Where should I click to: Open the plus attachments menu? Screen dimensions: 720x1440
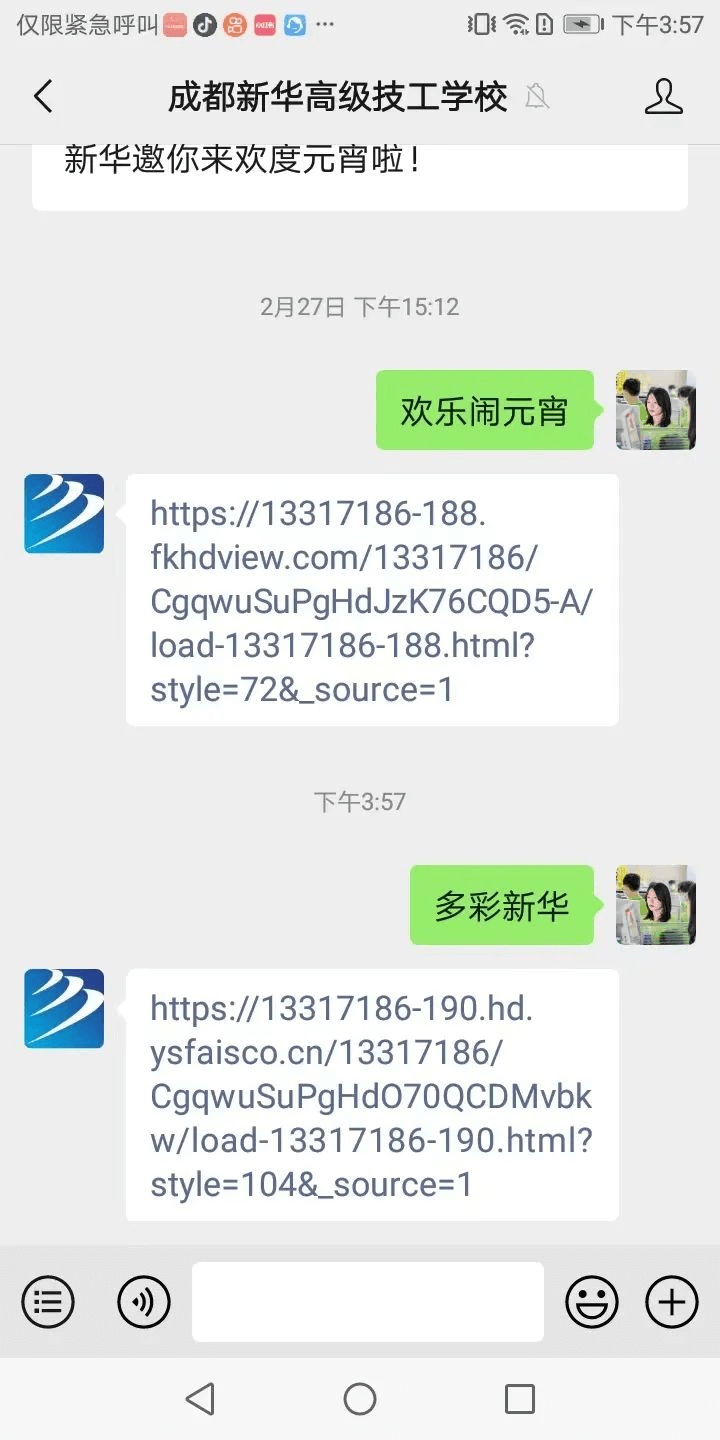(x=671, y=1302)
